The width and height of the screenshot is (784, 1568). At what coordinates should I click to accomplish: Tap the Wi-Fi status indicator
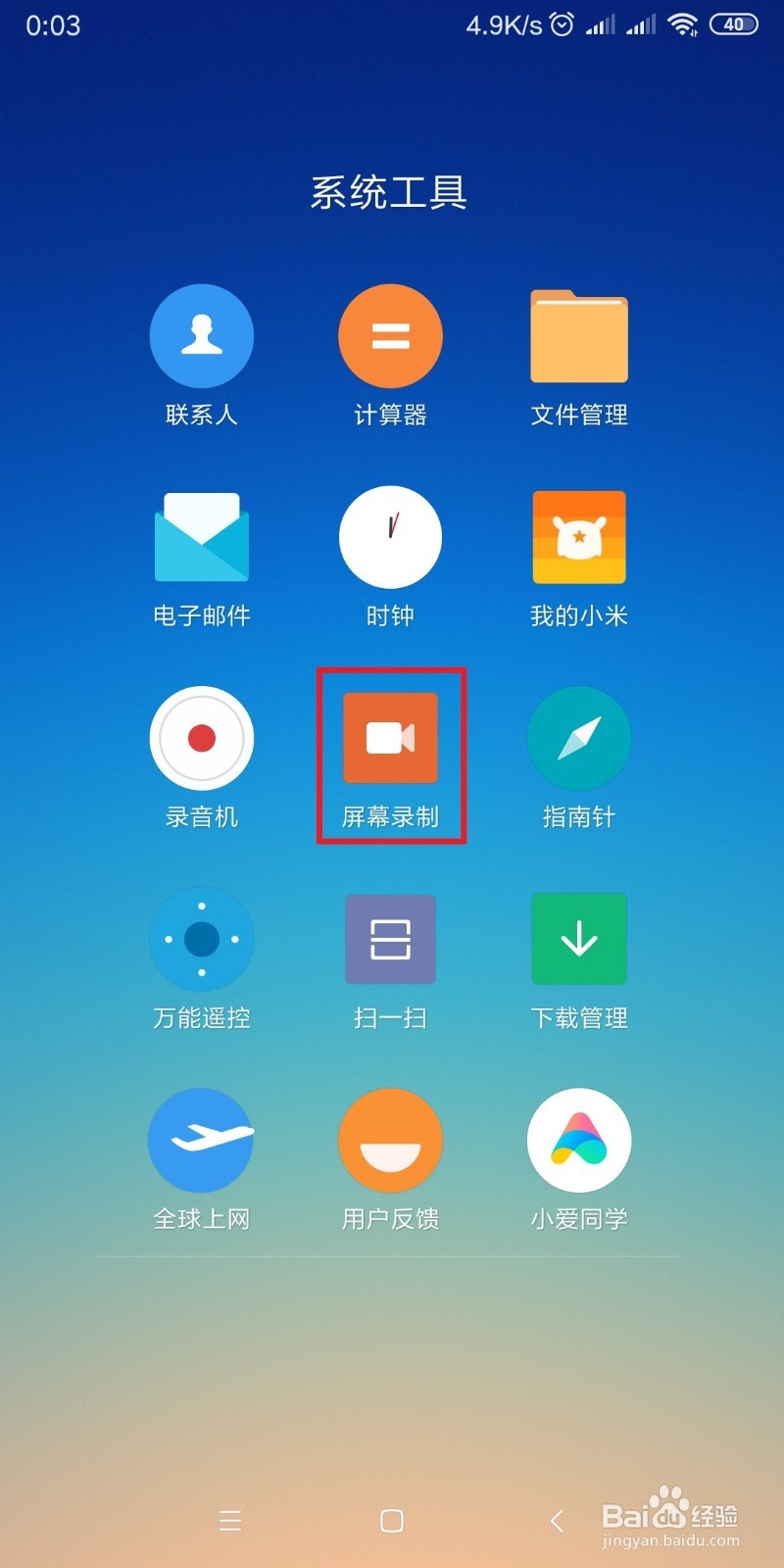click(x=683, y=24)
